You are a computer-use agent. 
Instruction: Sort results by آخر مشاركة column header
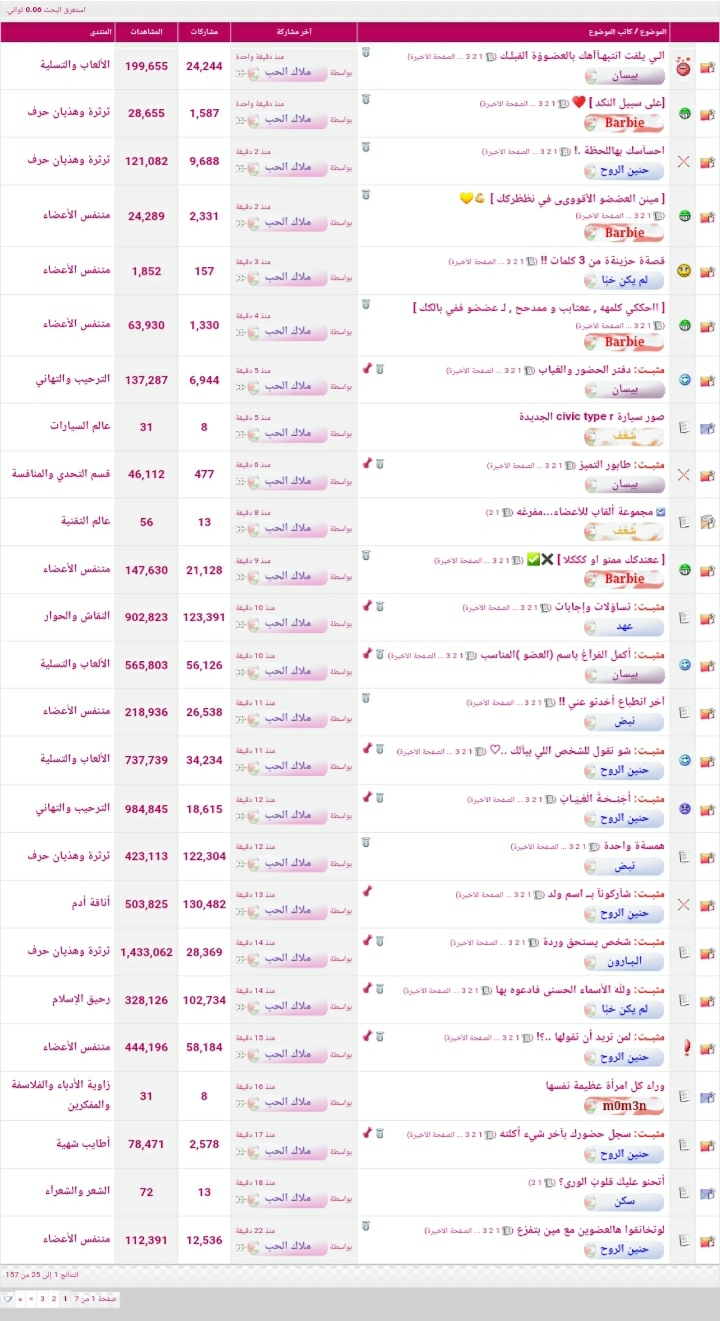pyautogui.click(x=293, y=32)
